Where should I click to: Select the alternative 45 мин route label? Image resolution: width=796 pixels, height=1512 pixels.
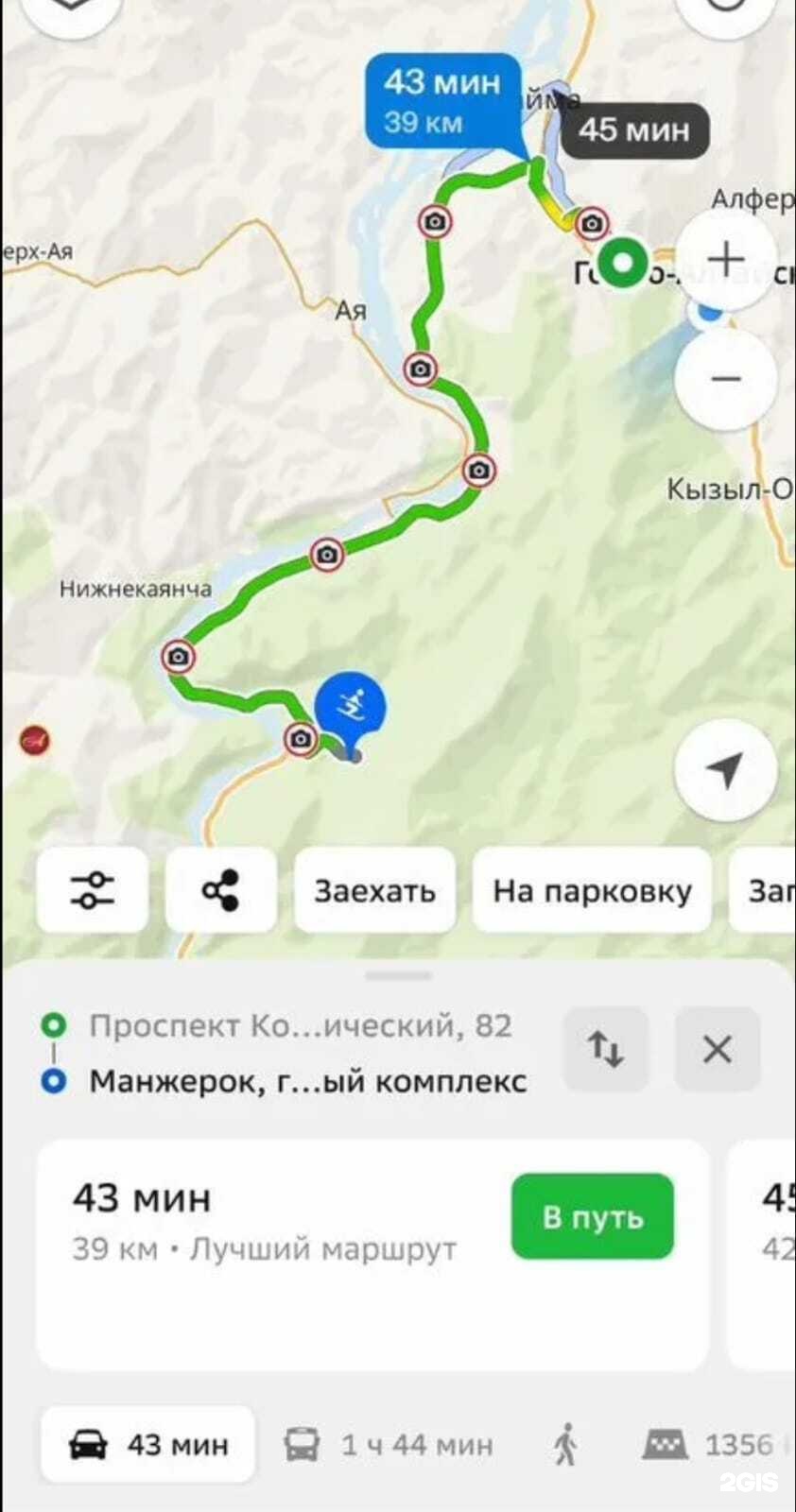click(x=633, y=129)
